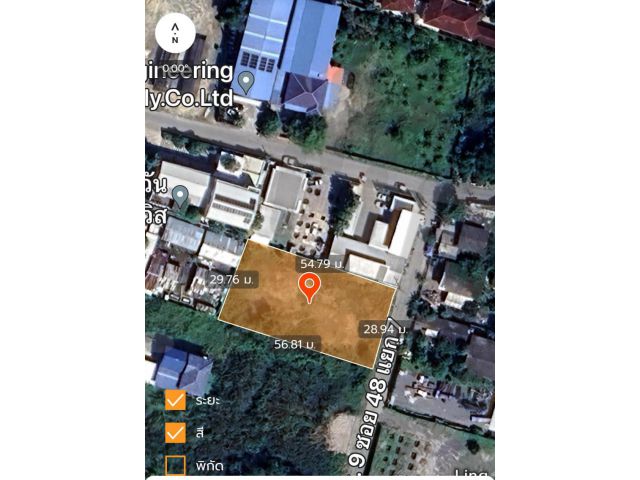Enable the พิกัด coordinates checkbox
This screenshot has height=480, width=640.
(175, 465)
